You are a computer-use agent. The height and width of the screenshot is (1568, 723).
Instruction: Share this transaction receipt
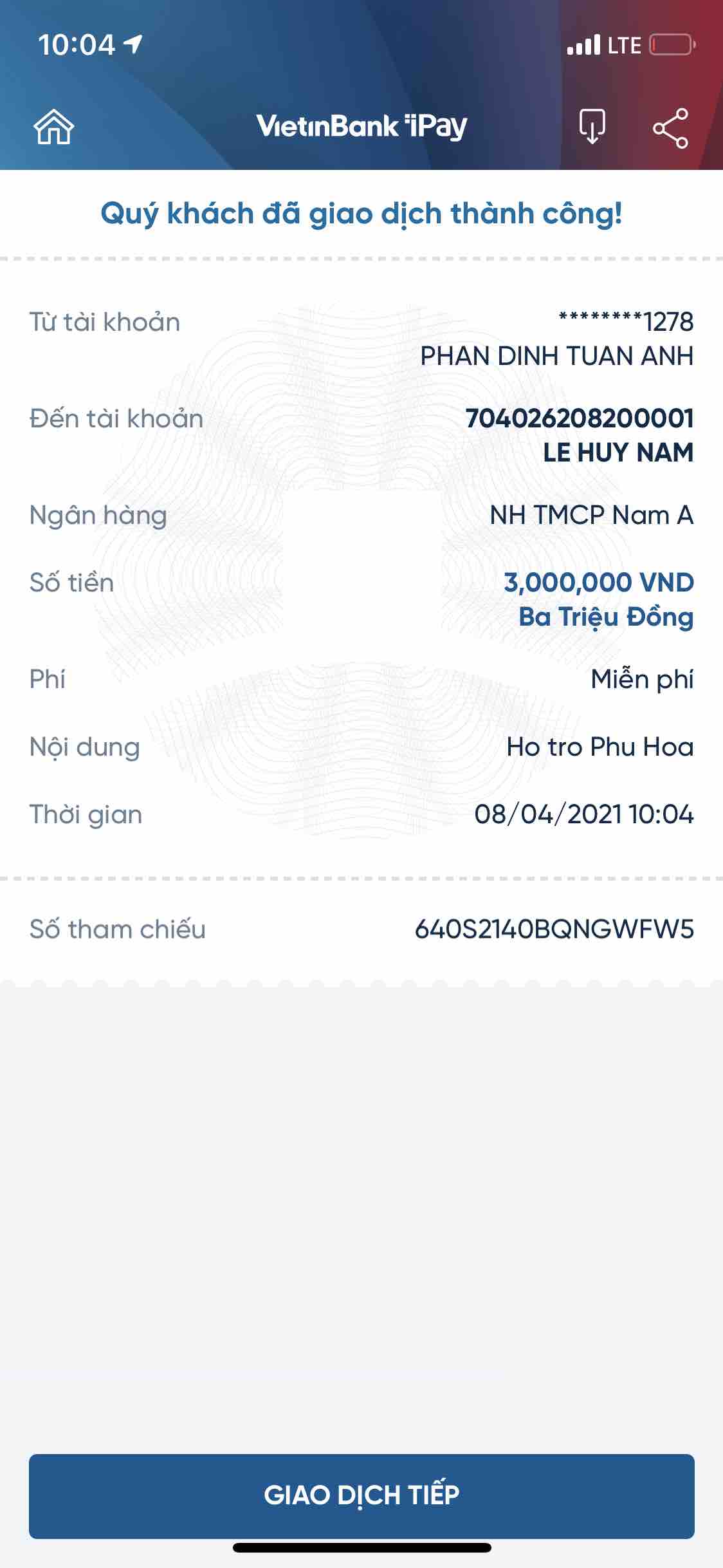(x=670, y=127)
